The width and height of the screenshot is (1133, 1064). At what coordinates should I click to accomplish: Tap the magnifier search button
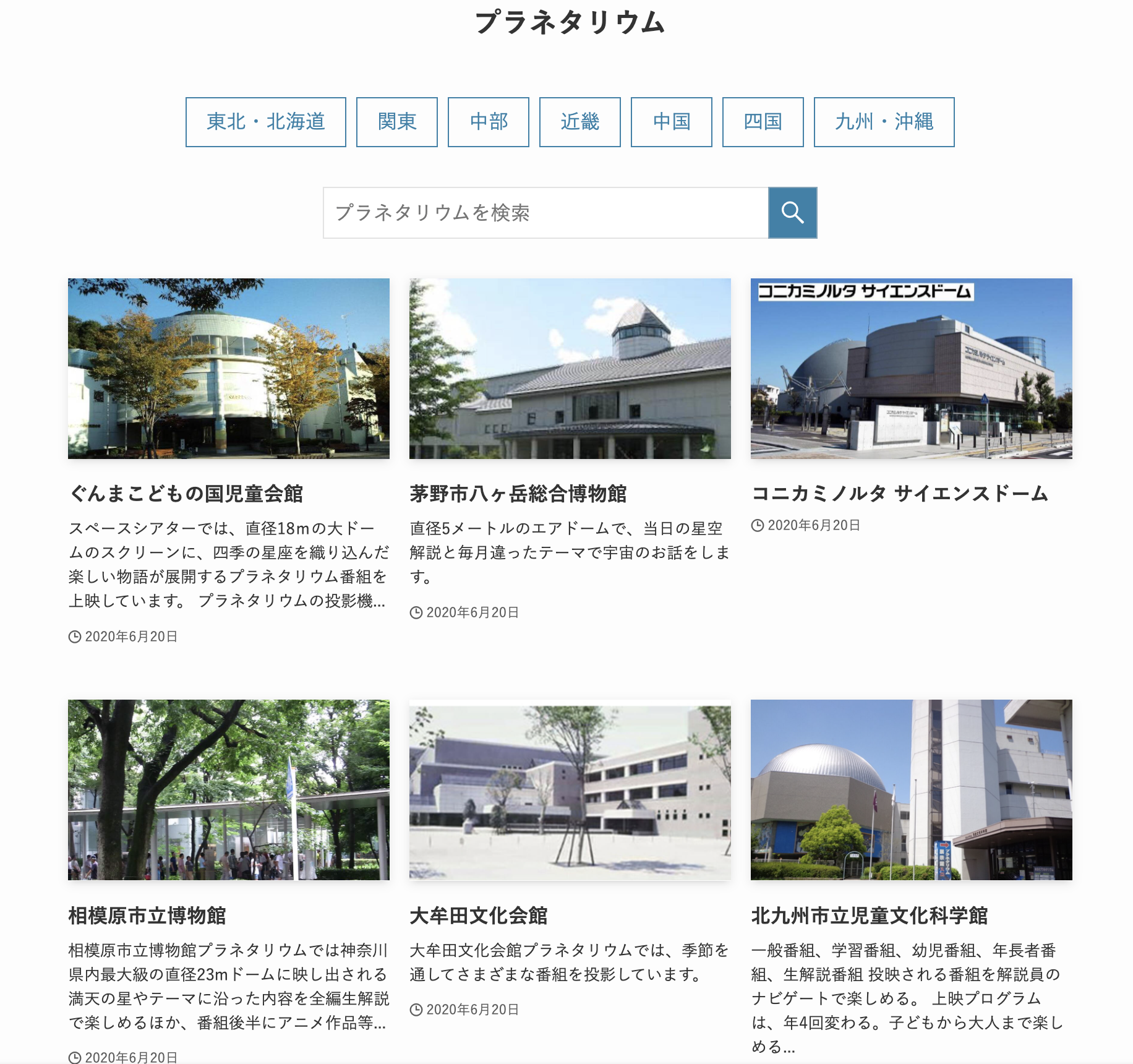click(792, 213)
